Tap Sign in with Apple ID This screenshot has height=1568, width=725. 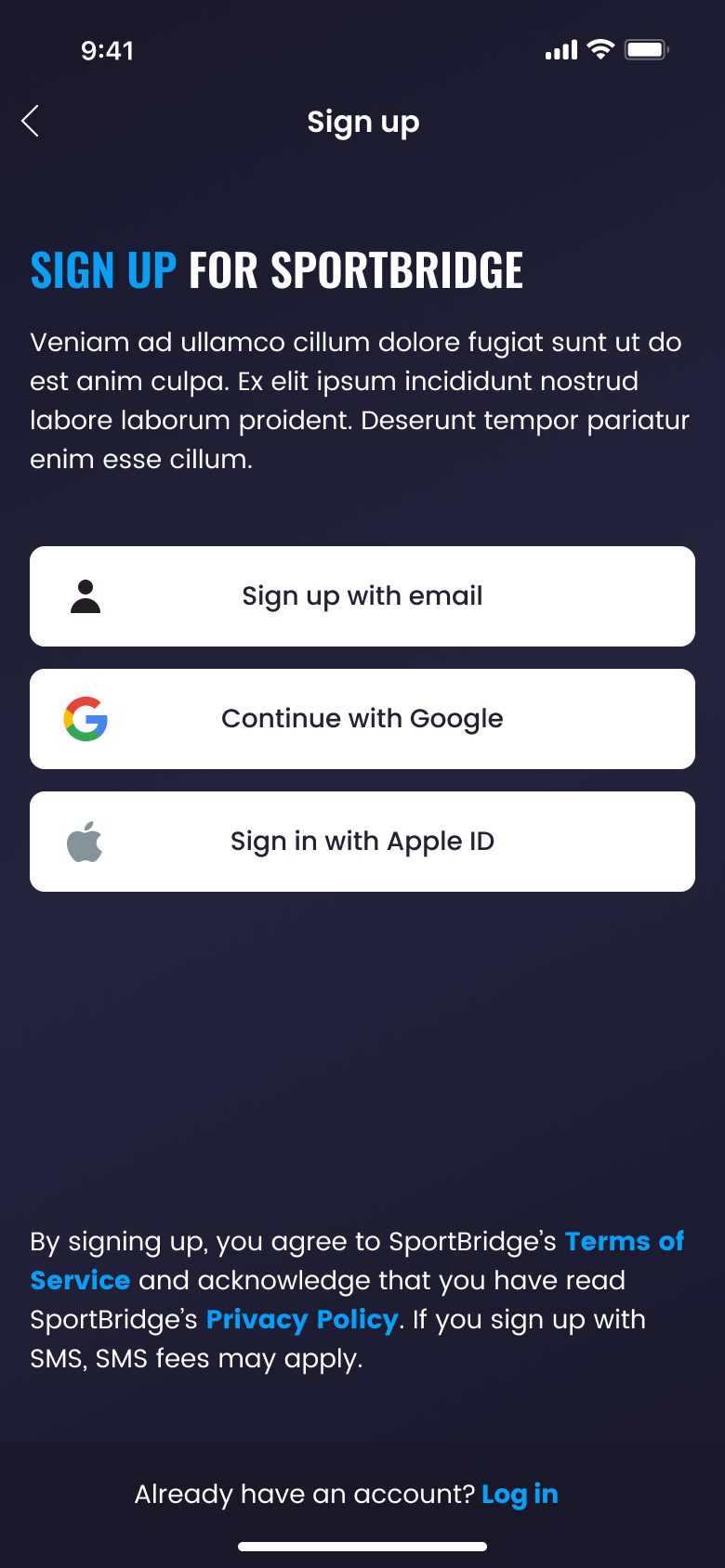click(x=362, y=842)
